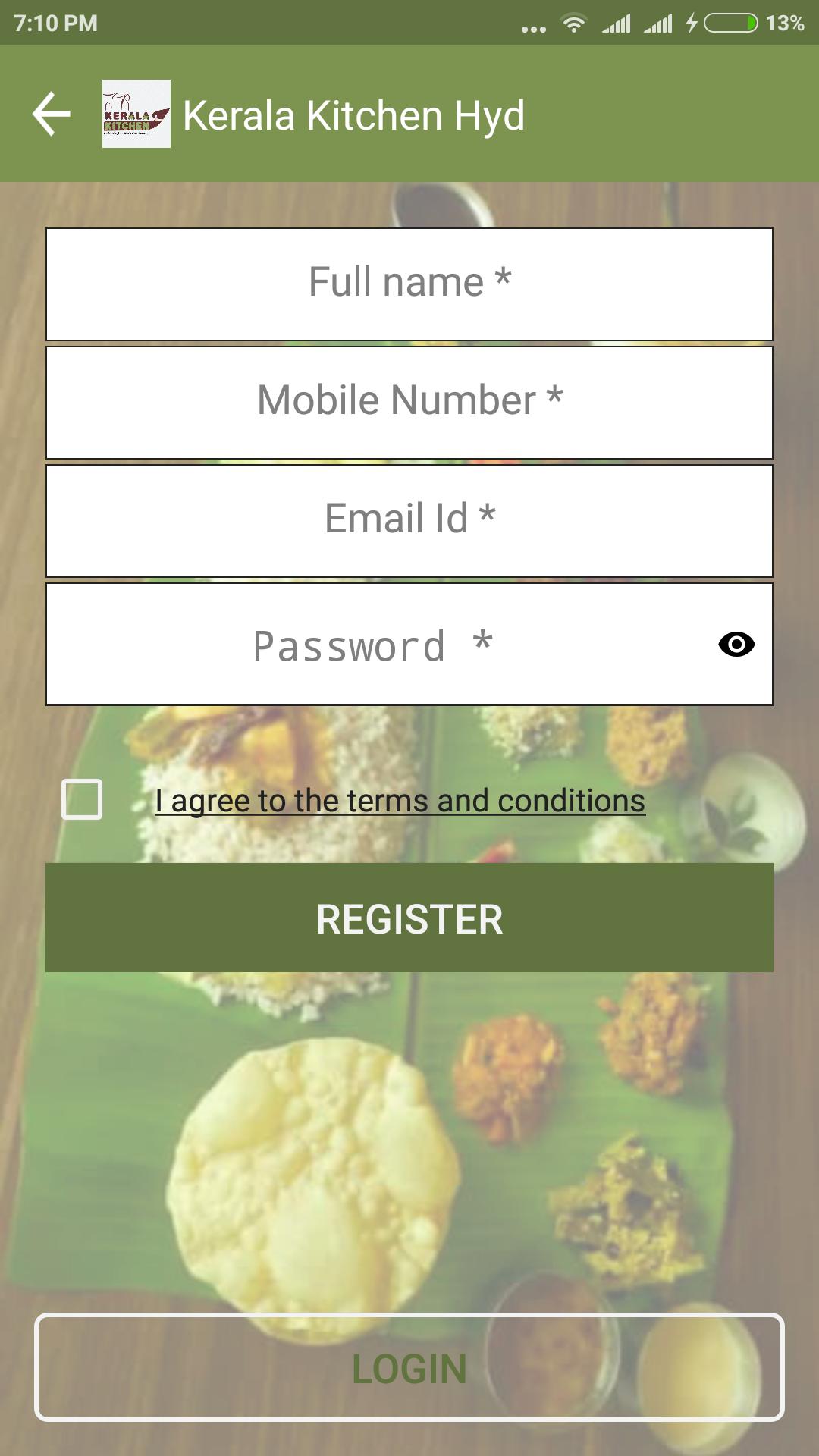The height and width of the screenshot is (1456, 819).
Task: Activate the Password field
Action: pyautogui.click(x=372, y=645)
